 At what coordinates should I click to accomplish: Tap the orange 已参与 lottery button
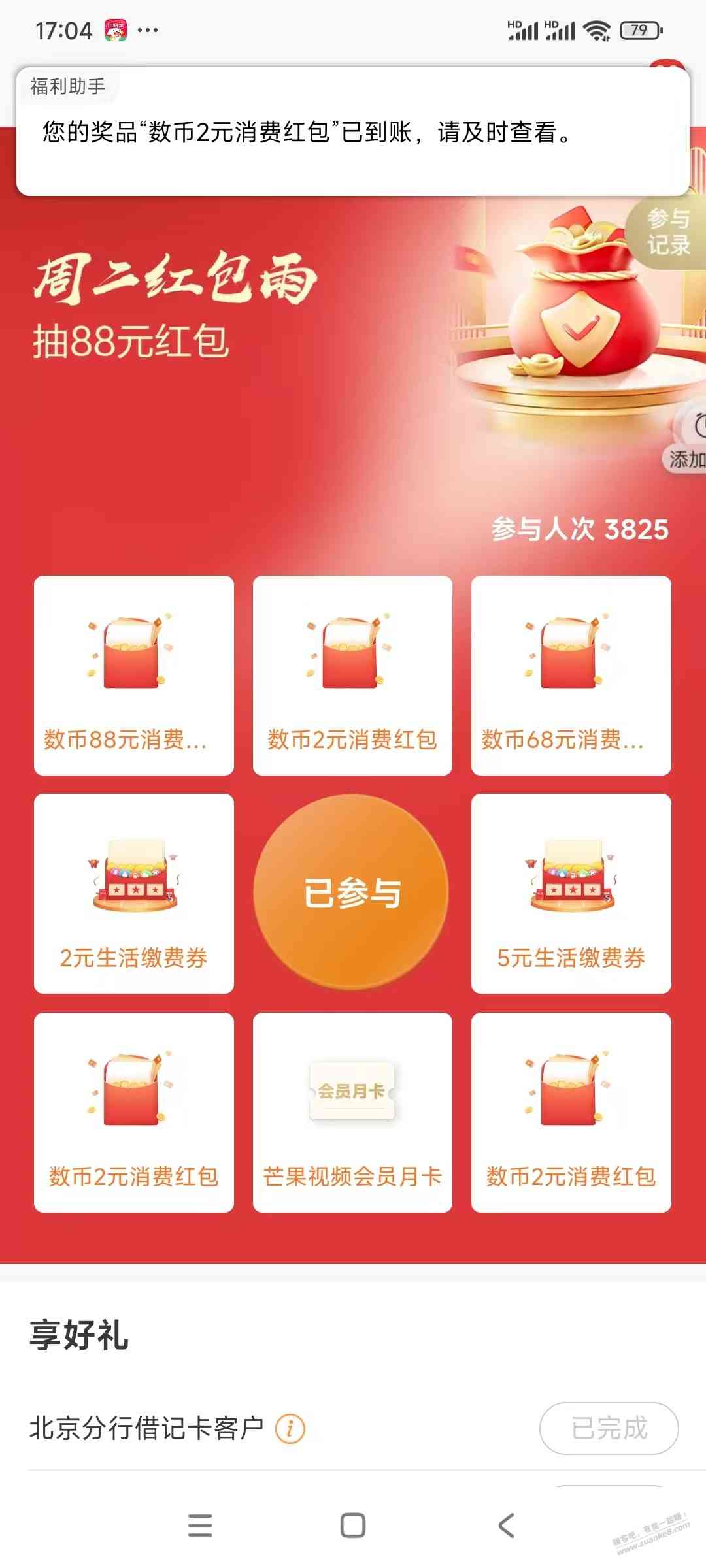[x=352, y=892]
